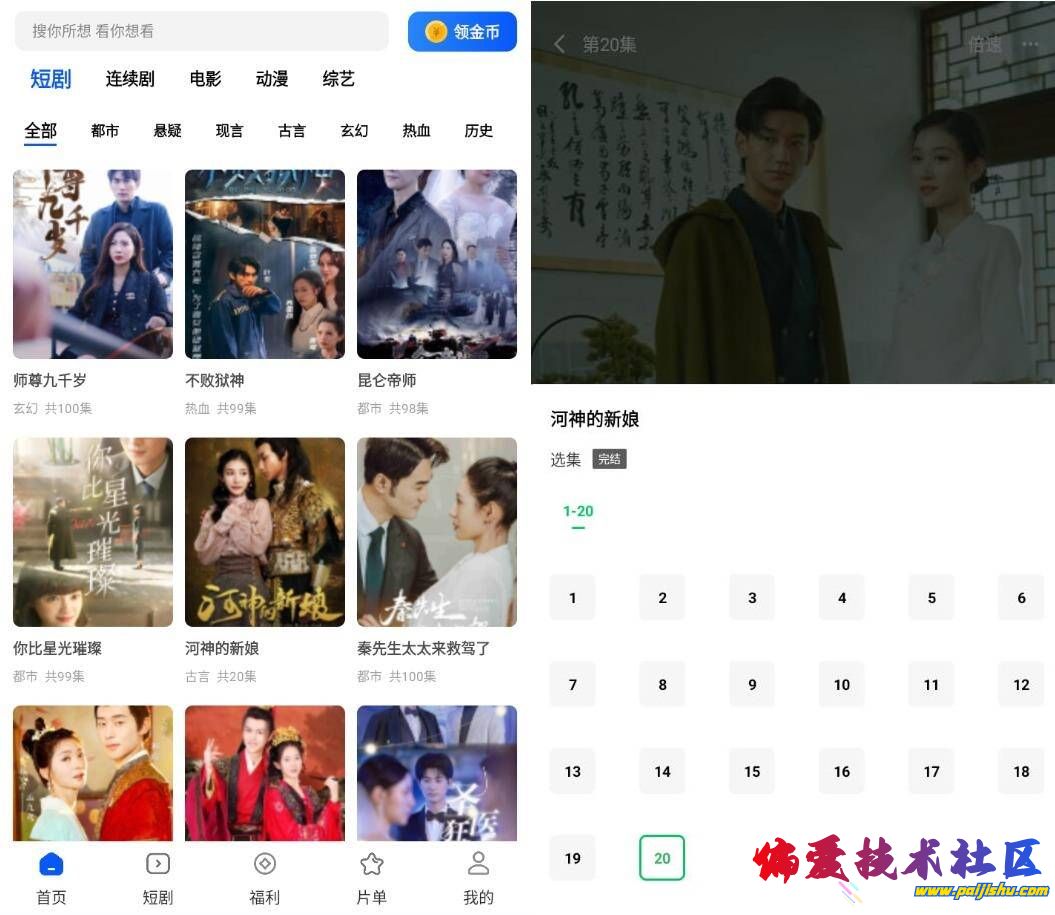1055x915 pixels.
Task: Open the 片单 bottom tab
Action: click(x=371, y=878)
